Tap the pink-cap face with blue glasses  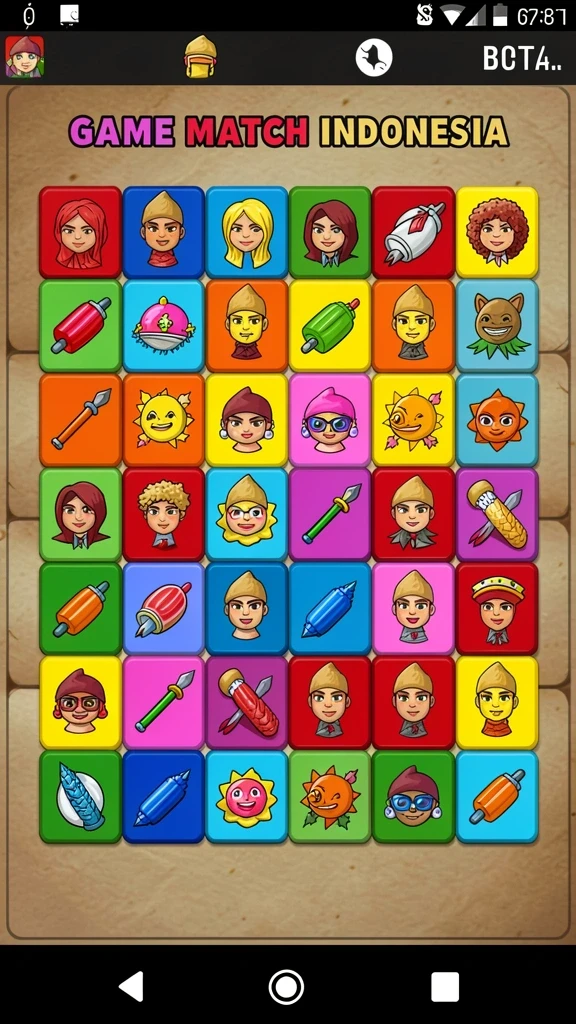coord(330,420)
